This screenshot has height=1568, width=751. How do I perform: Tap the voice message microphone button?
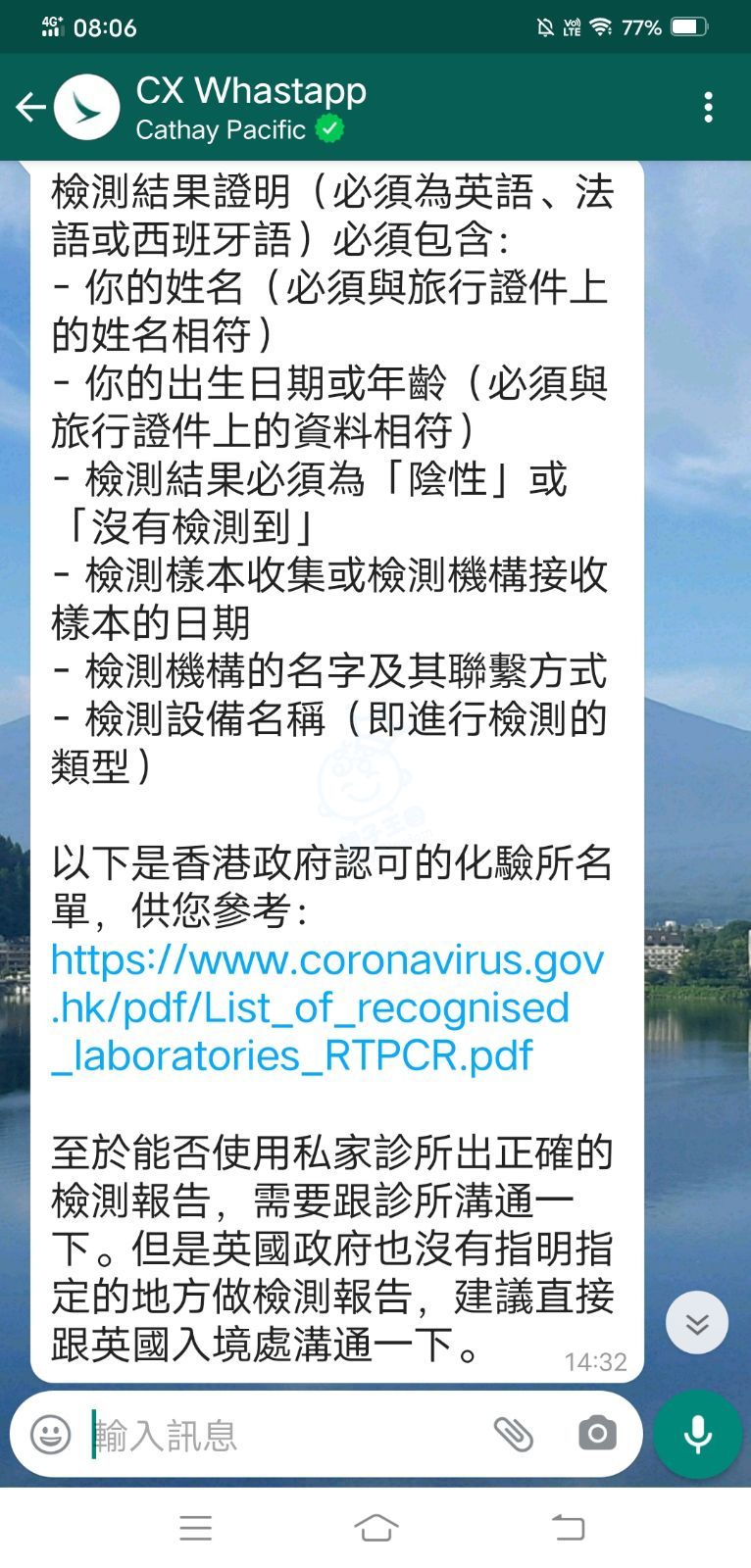click(697, 1435)
